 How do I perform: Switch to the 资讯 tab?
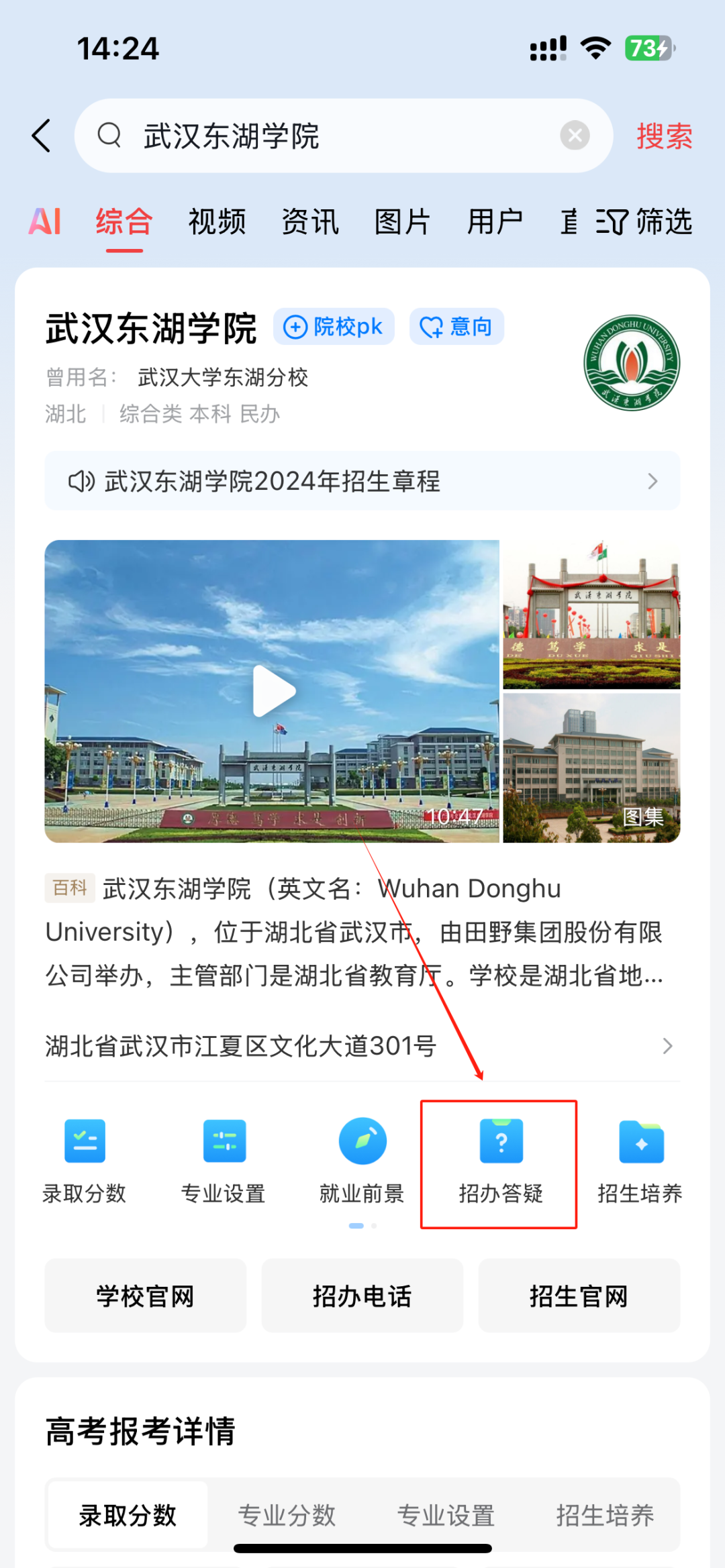coord(309,222)
